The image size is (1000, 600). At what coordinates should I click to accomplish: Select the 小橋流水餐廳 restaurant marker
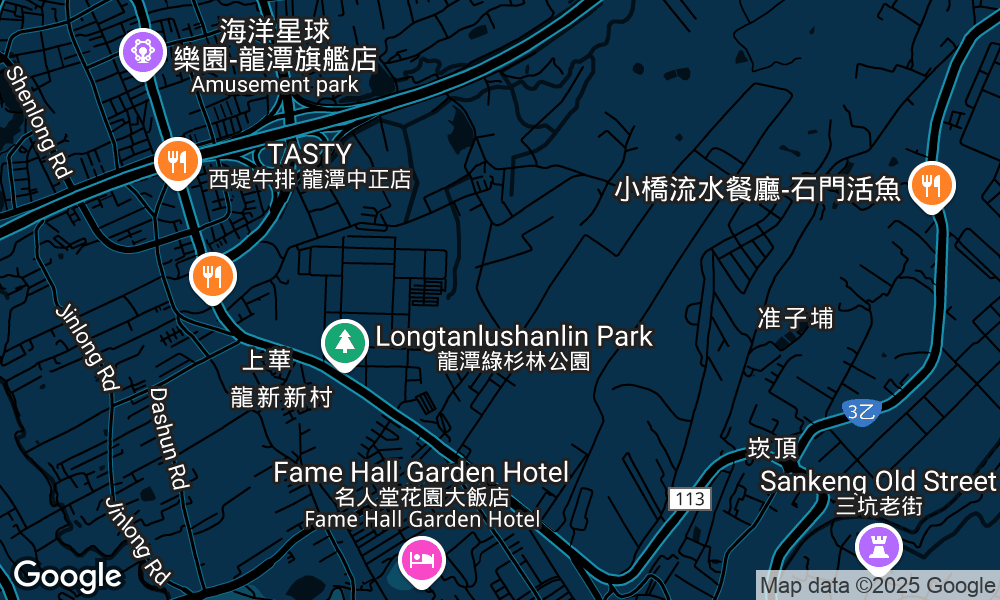932,185
